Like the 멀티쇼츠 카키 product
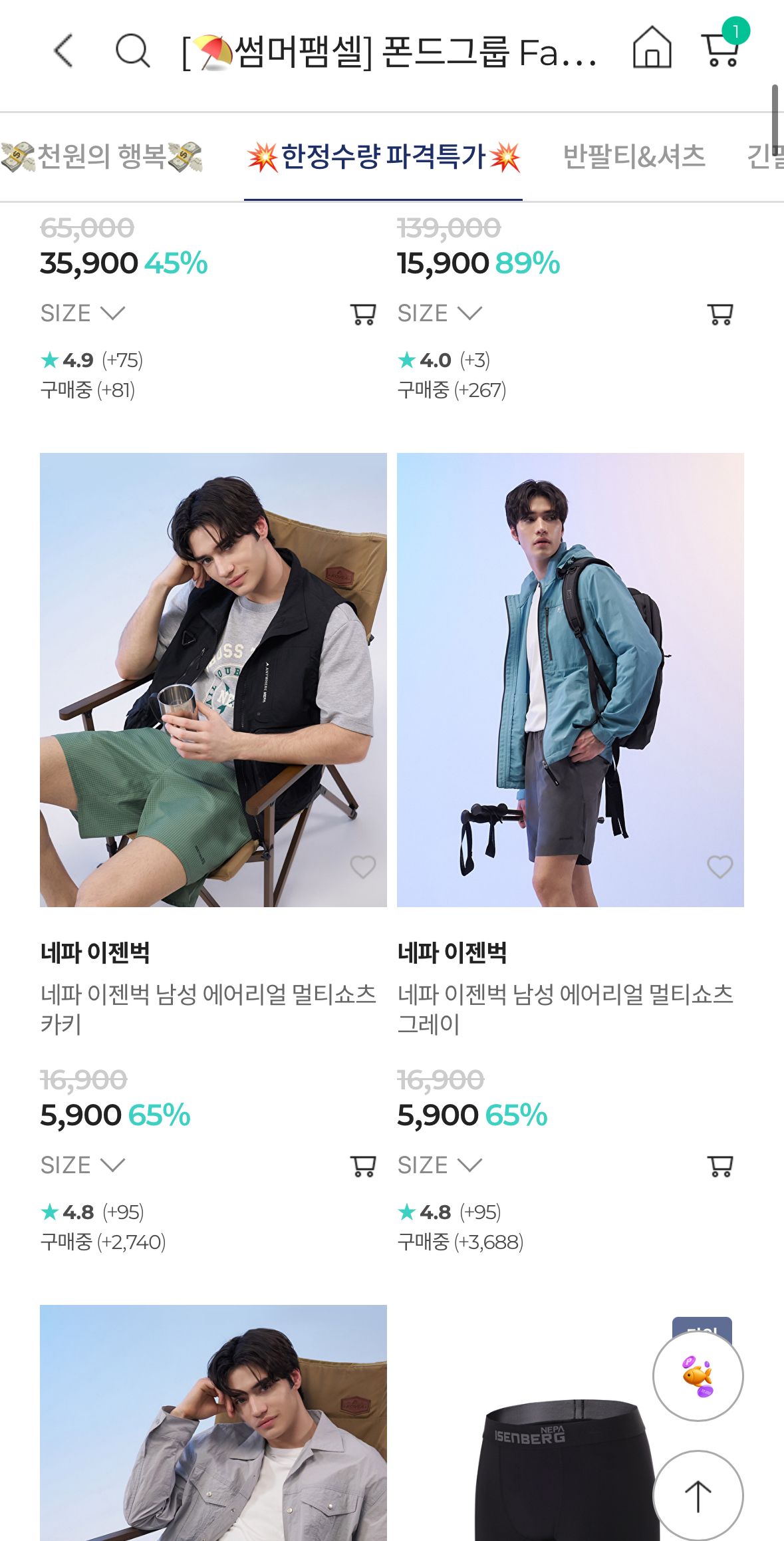Screen dimensions: 784x1541 (363, 867)
